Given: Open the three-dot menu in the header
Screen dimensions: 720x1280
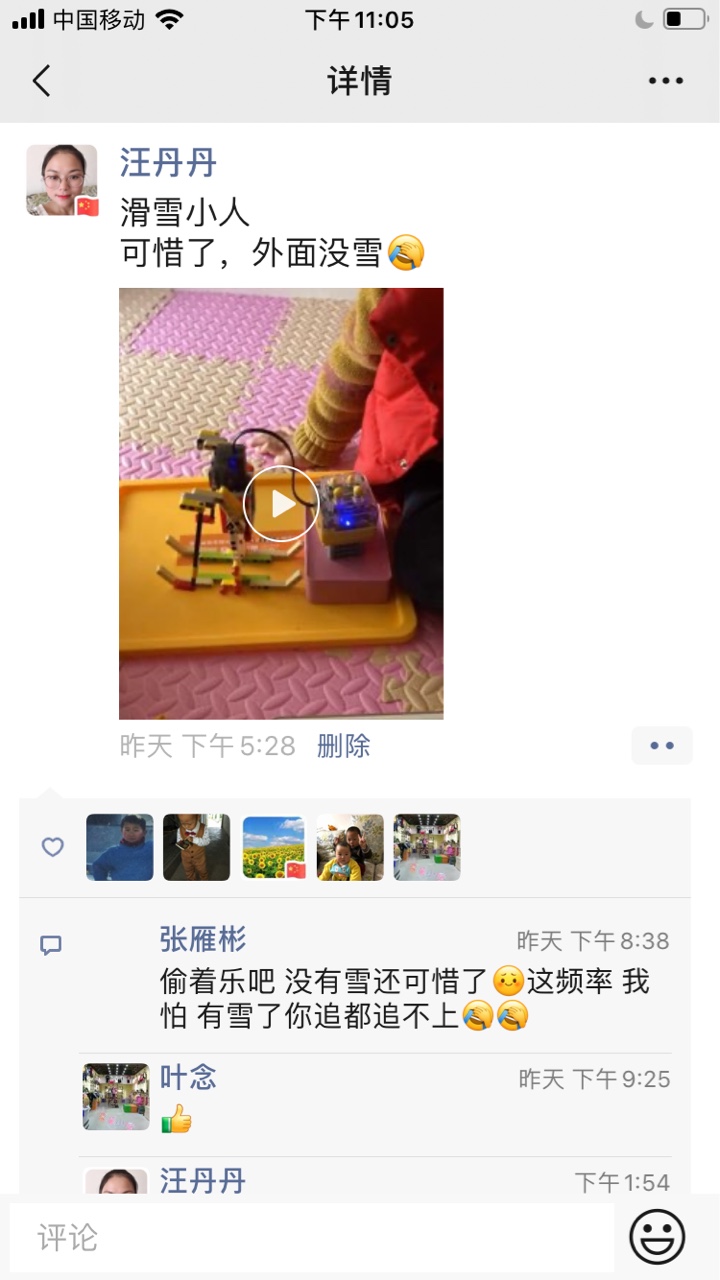Looking at the screenshot, I should 665,81.
